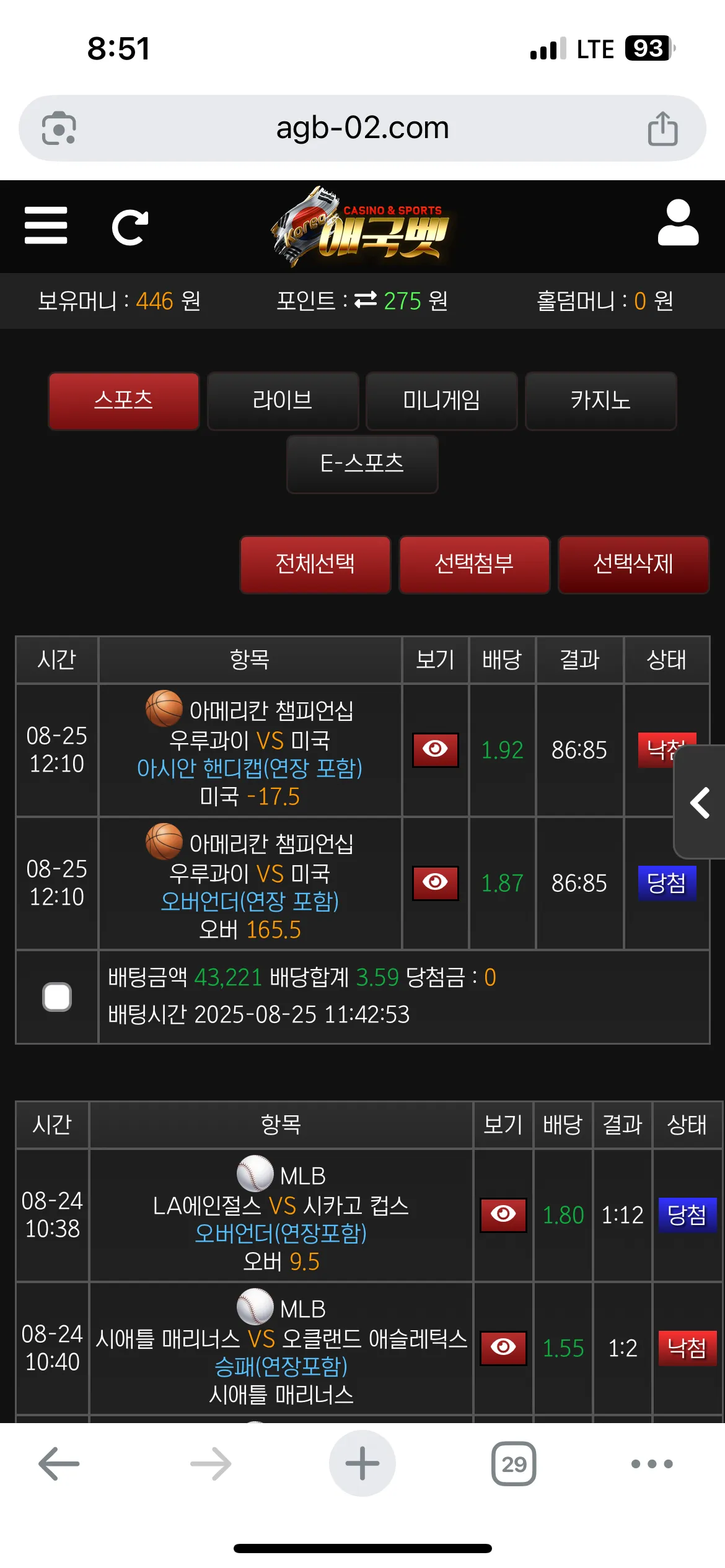Open the browser tabs overview showing 29
The height and width of the screenshot is (1568, 725).
point(514,1464)
